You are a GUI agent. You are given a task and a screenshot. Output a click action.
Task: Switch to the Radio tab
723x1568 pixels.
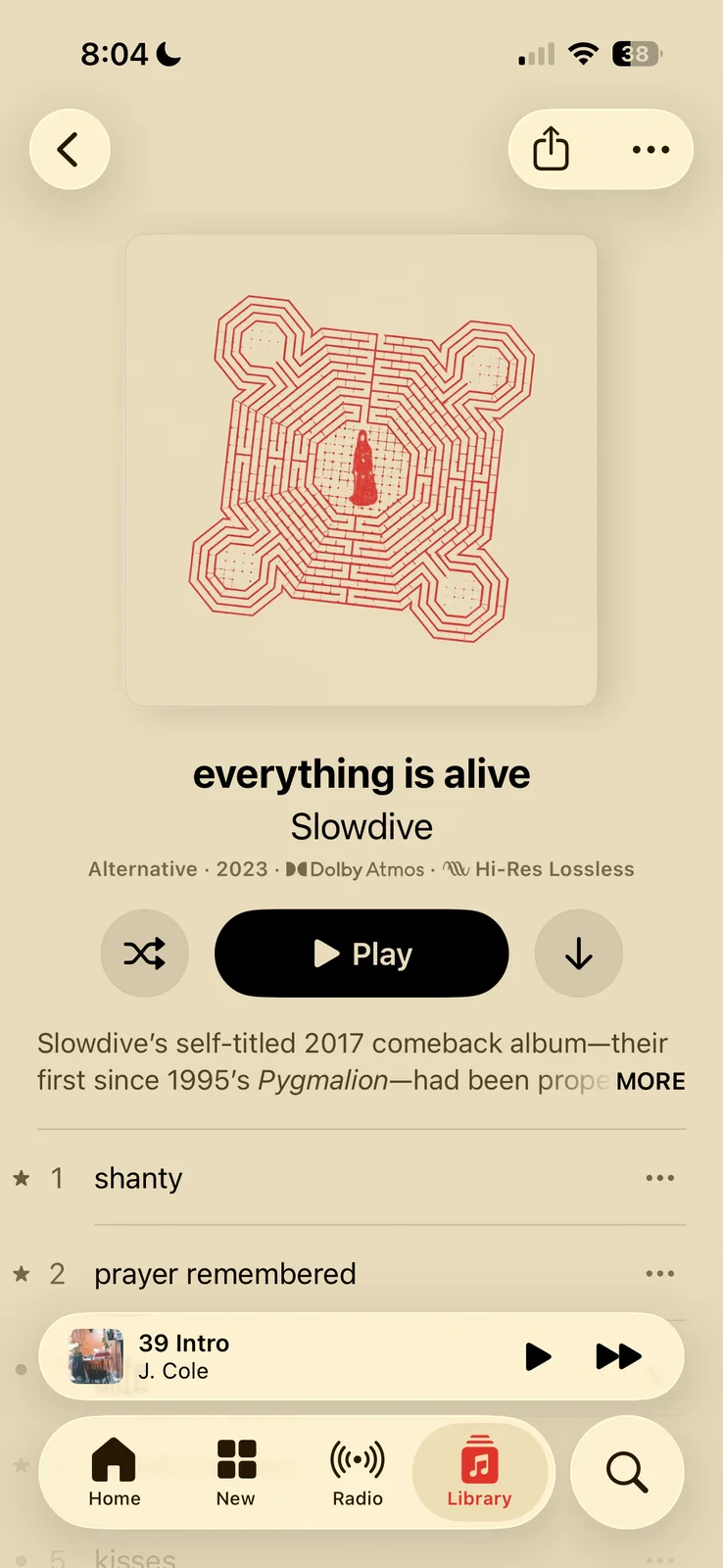(358, 1472)
